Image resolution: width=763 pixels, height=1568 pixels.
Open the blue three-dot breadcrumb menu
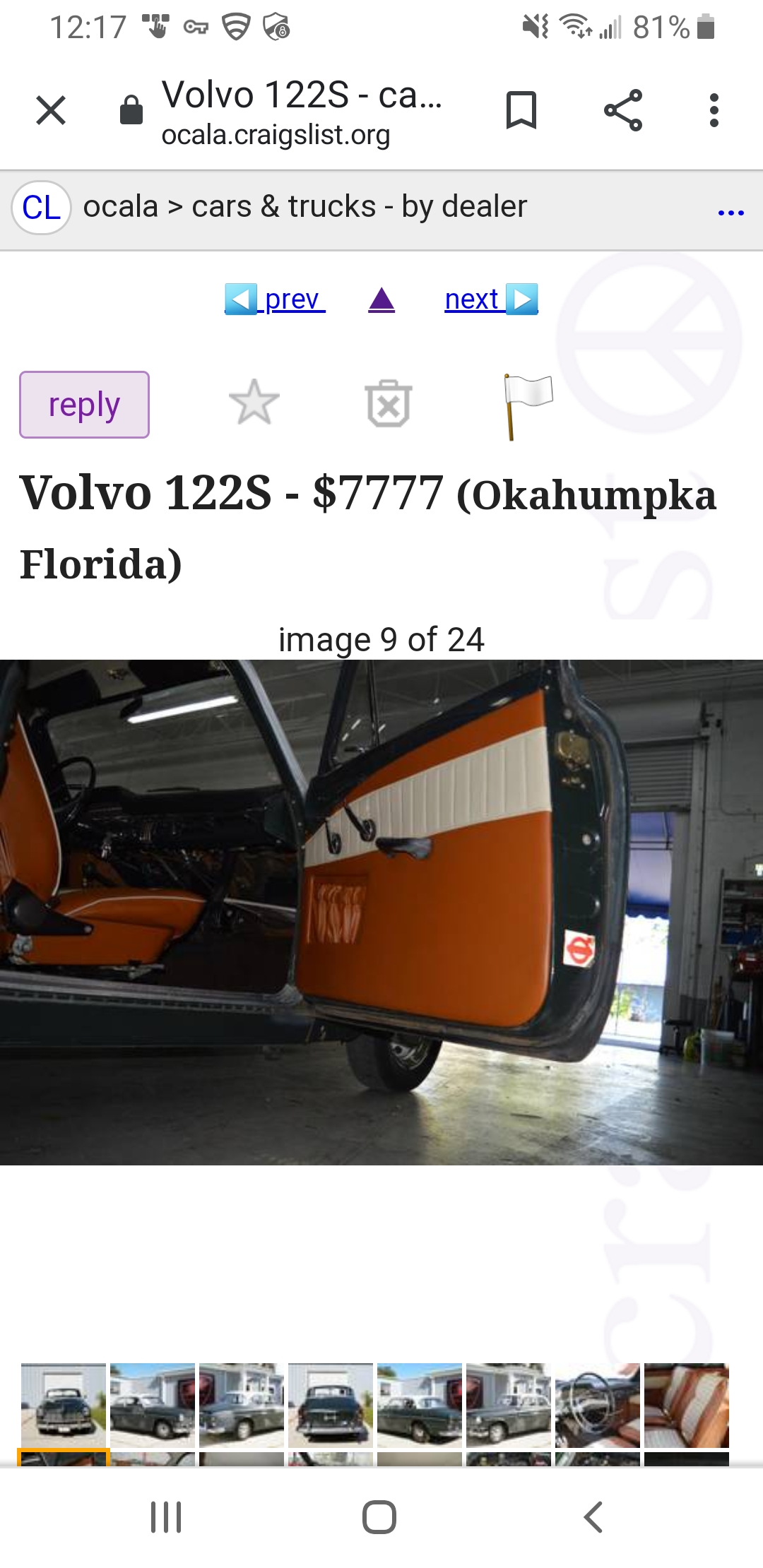click(731, 212)
